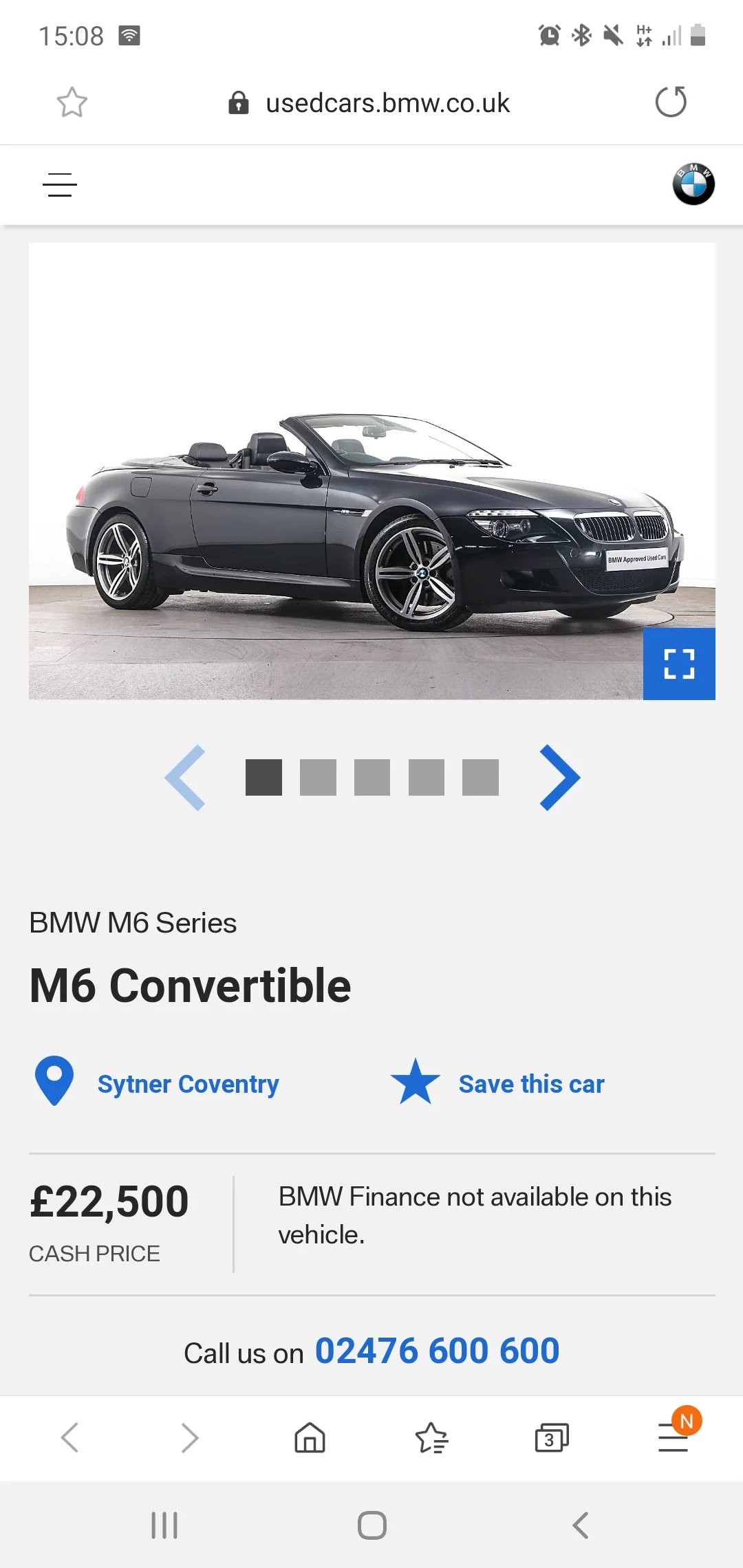Open recent apps from navigation bar
Image resolution: width=743 pixels, height=1568 pixels.
(x=164, y=1525)
